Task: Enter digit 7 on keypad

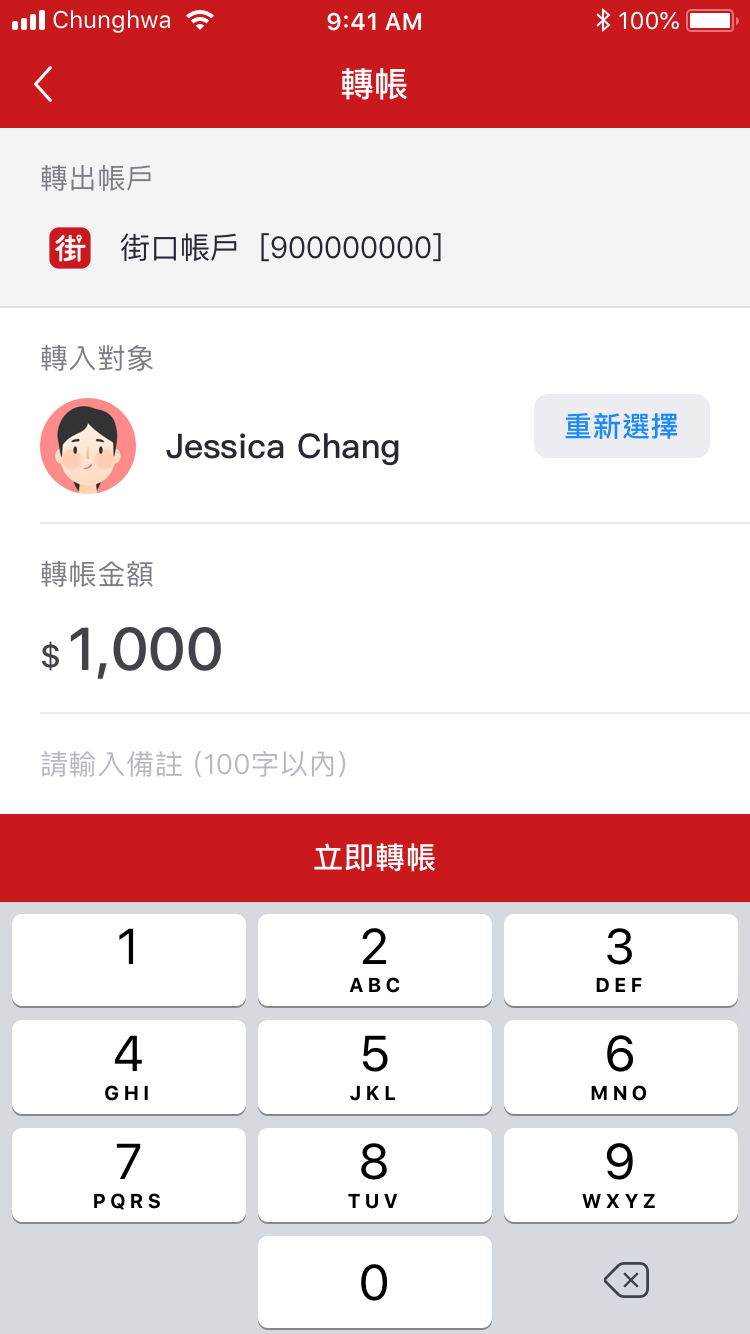Action: [x=128, y=1174]
